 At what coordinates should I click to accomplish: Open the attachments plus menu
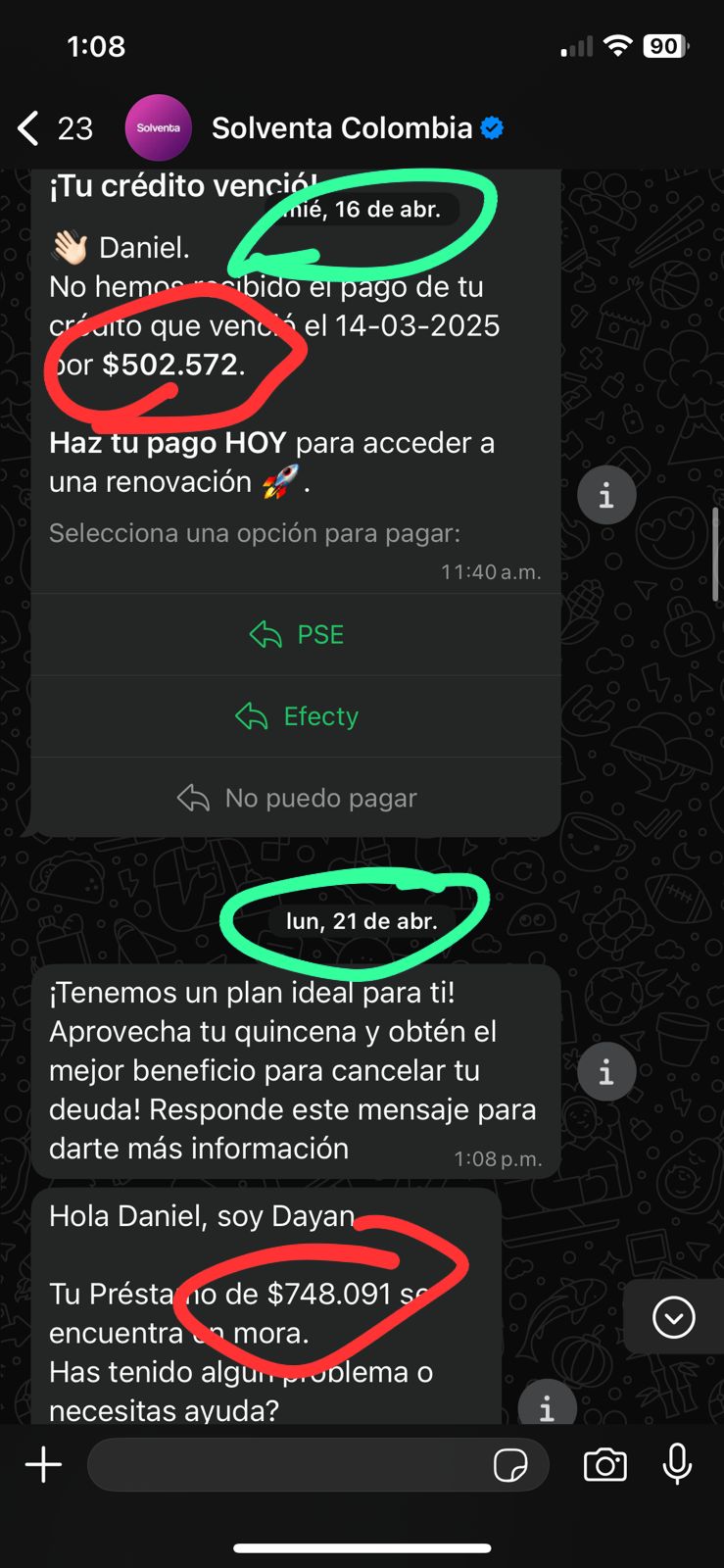43,1465
